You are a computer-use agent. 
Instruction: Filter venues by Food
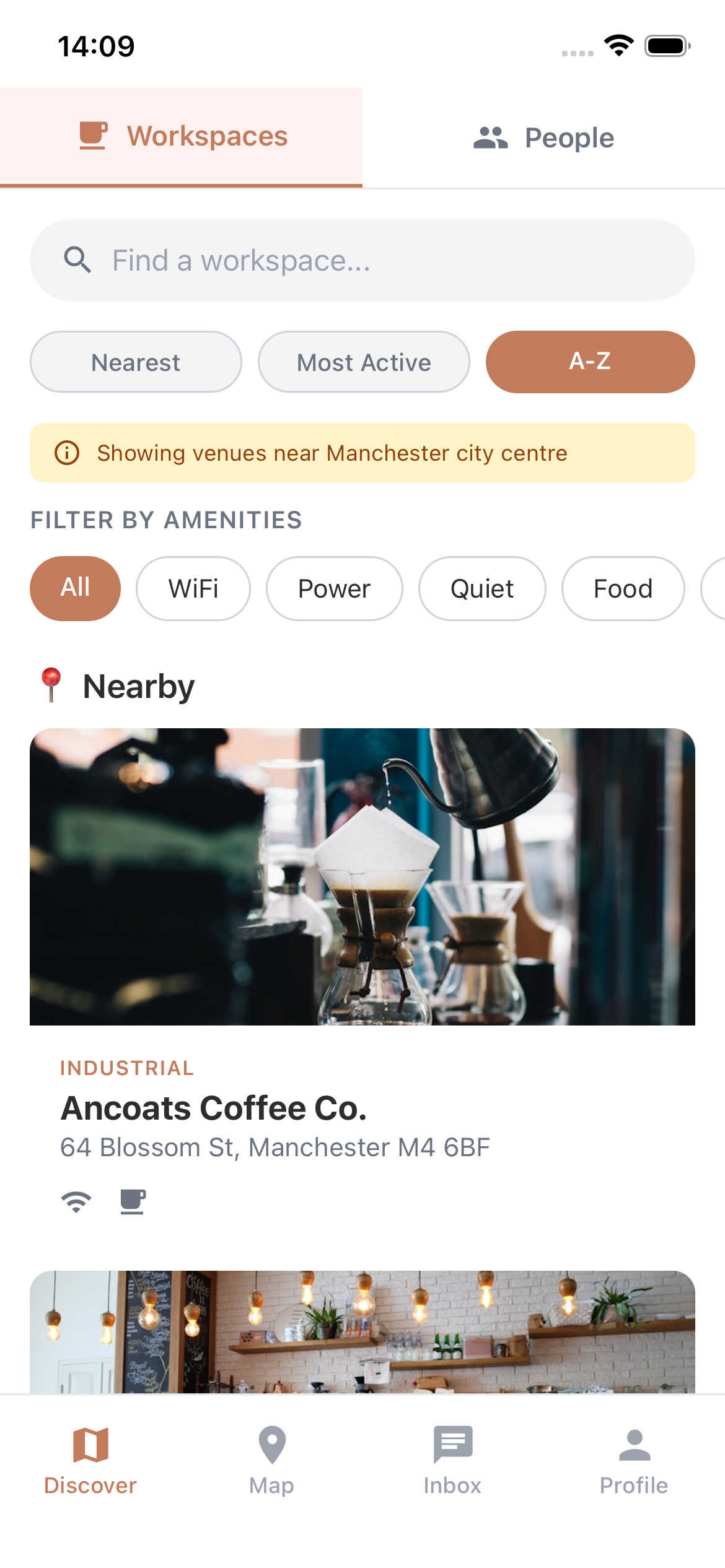click(623, 588)
